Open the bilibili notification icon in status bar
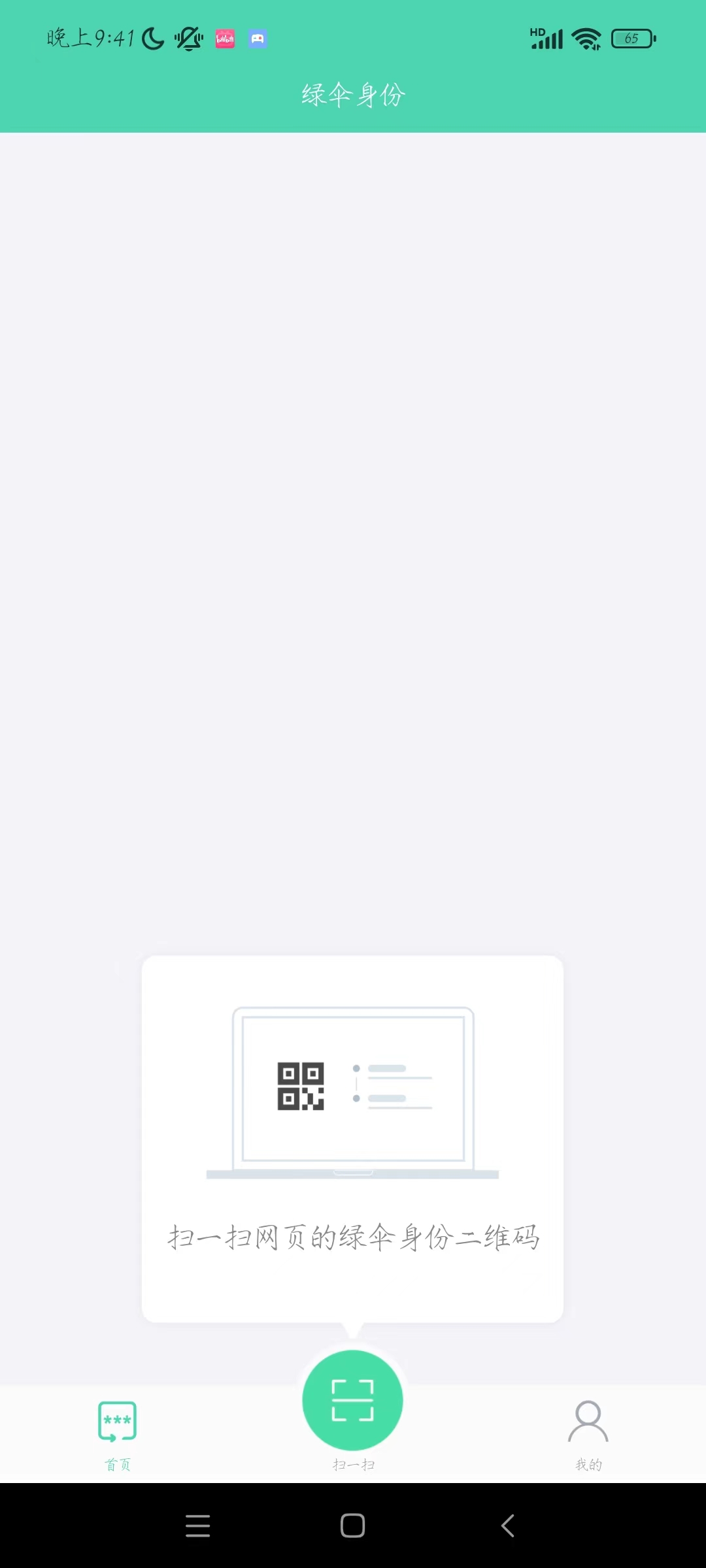706x1568 pixels. [224, 38]
